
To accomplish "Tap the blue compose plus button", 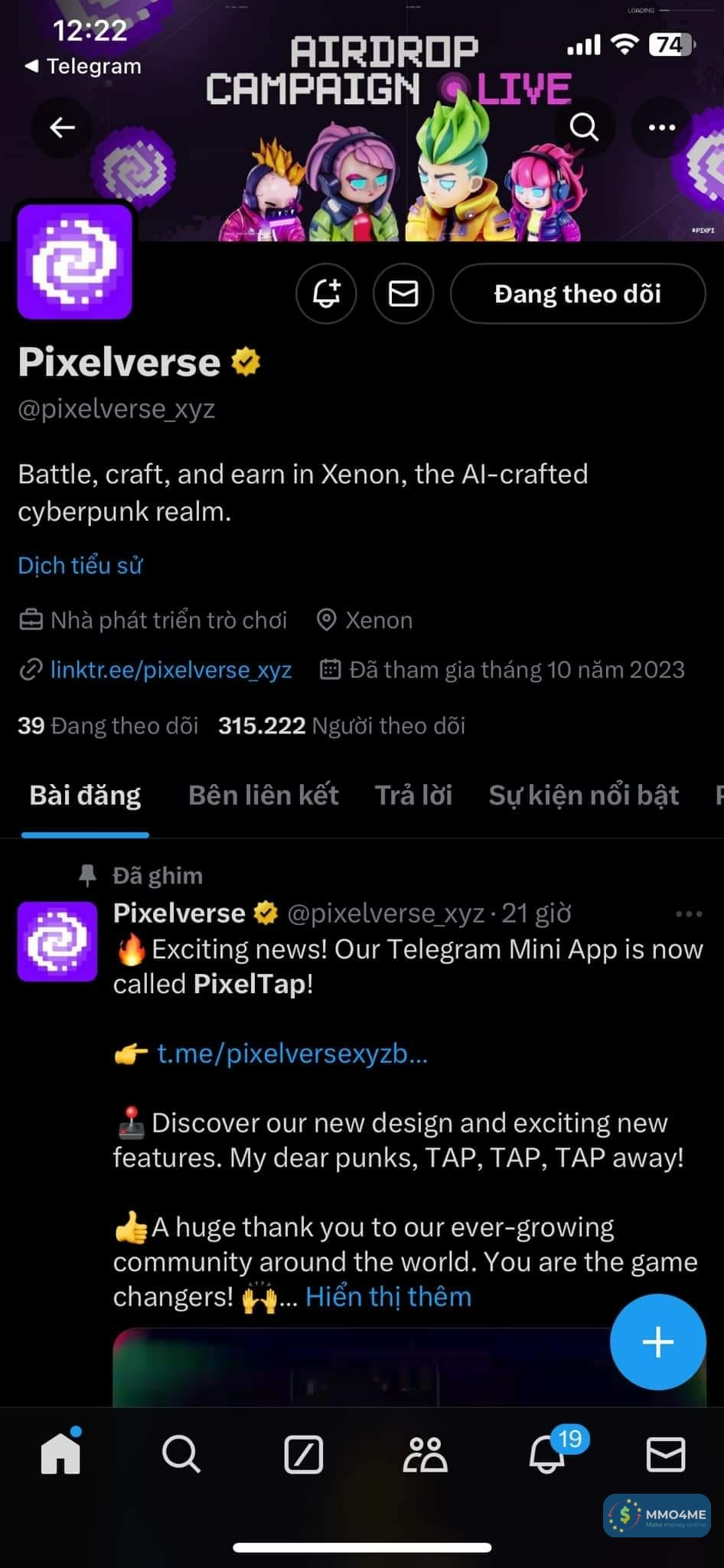I will coord(657,1342).
